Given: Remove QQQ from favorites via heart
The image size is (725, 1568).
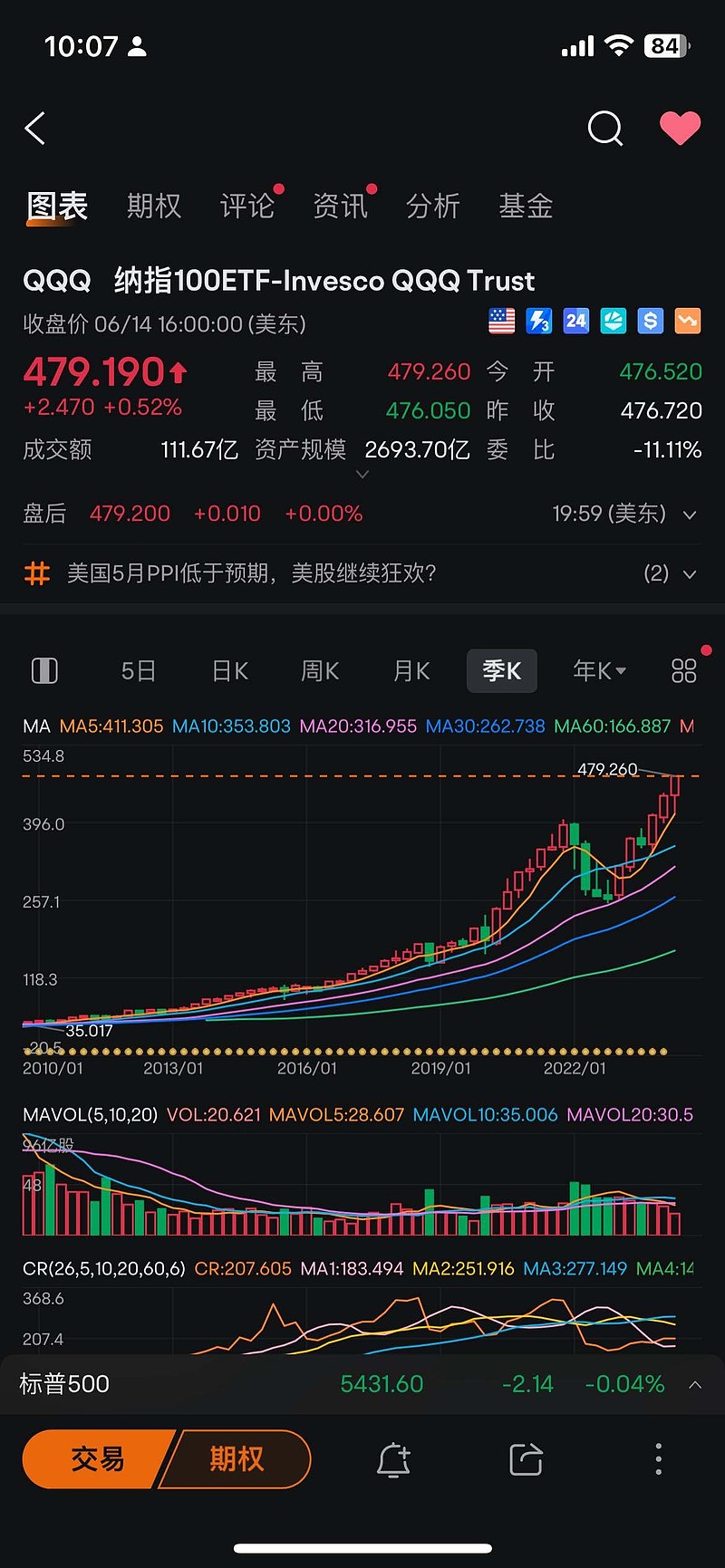Looking at the screenshot, I should click(x=680, y=129).
